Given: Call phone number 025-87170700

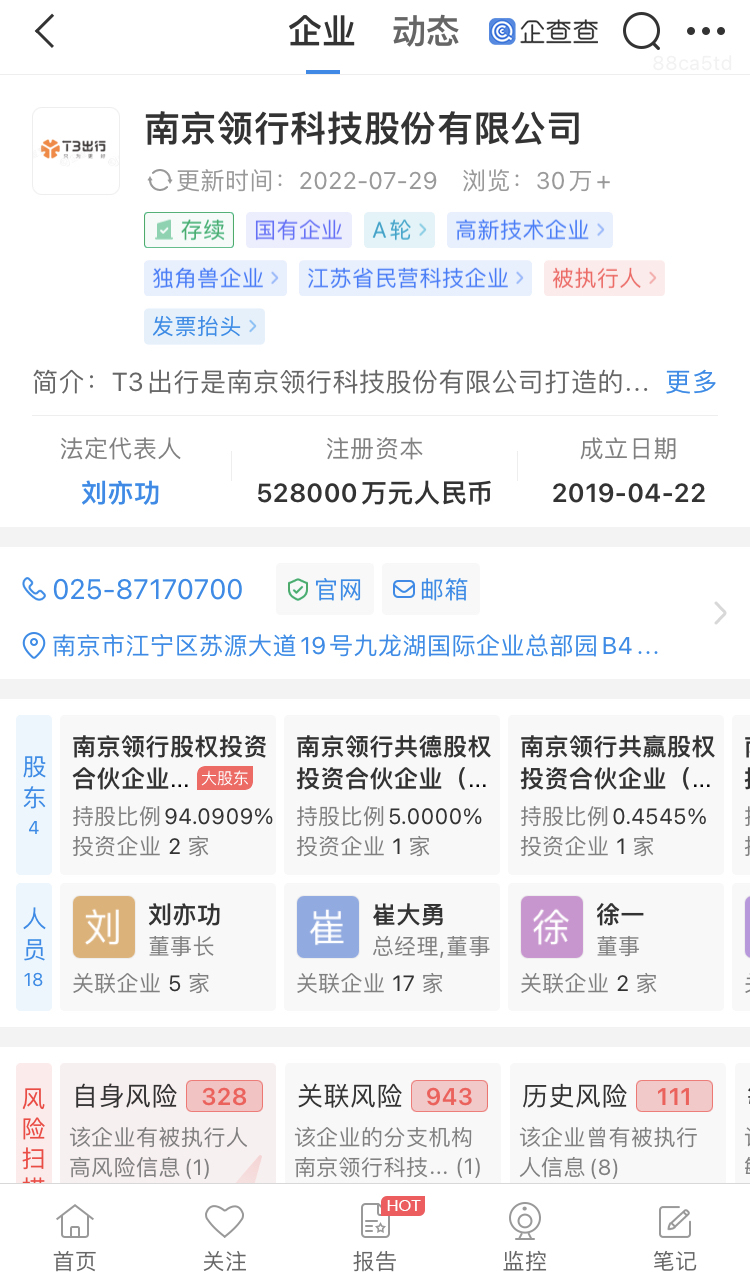Looking at the screenshot, I should [x=134, y=589].
